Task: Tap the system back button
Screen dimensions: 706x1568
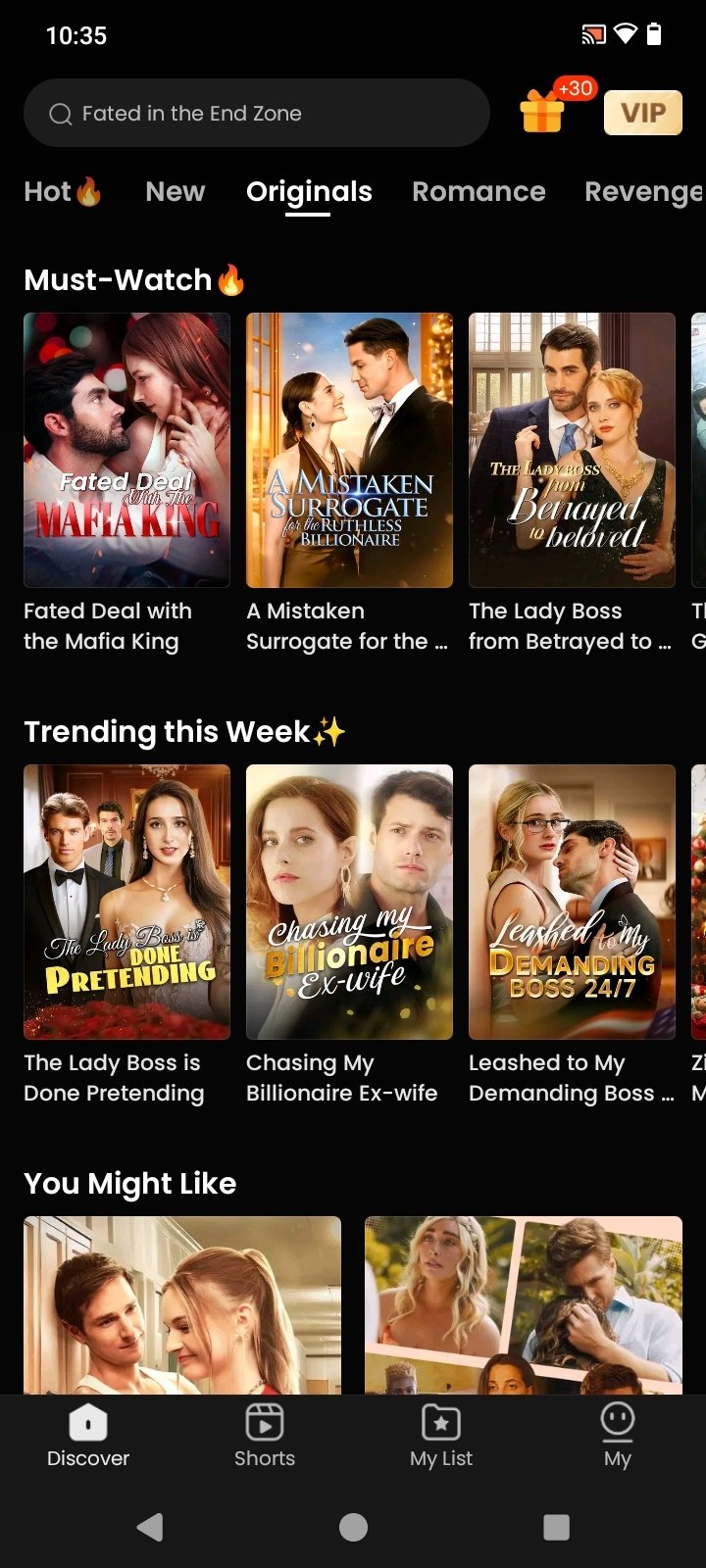Action: click(x=149, y=1527)
